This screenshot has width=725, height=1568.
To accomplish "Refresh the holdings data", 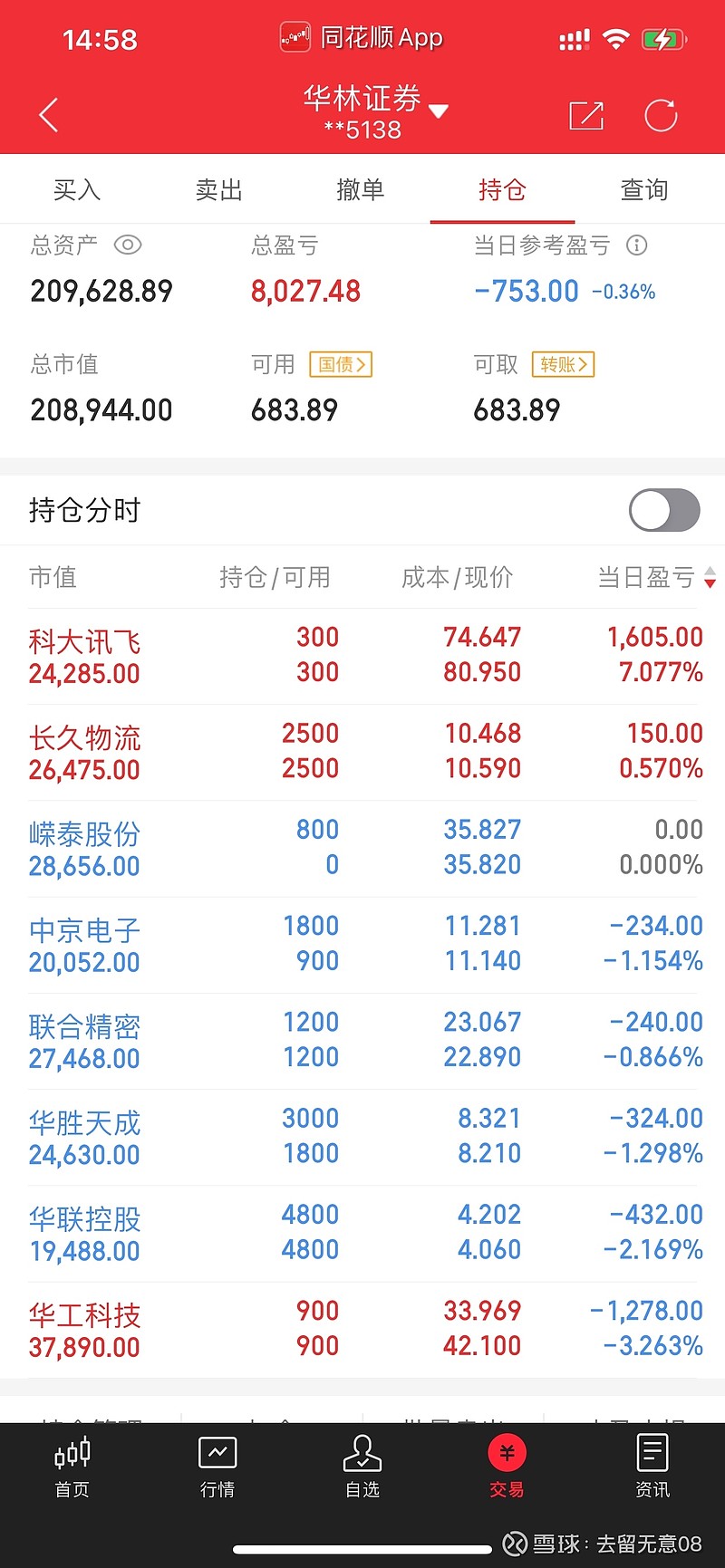I will (x=661, y=115).
